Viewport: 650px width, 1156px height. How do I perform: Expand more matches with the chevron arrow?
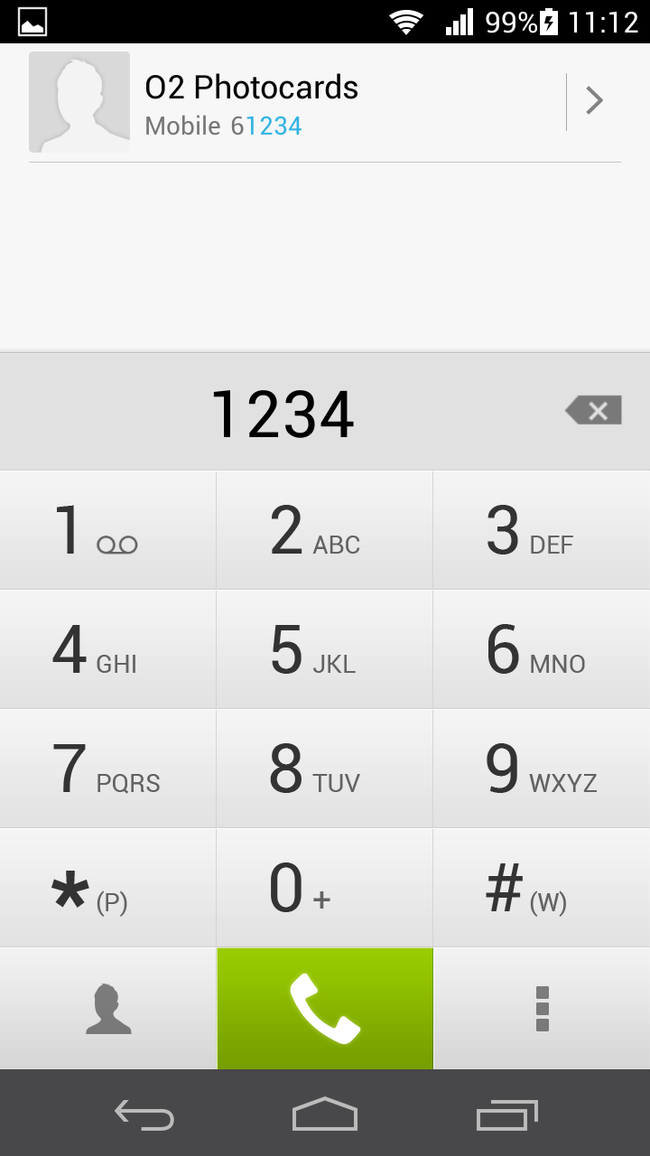point(594,101)
